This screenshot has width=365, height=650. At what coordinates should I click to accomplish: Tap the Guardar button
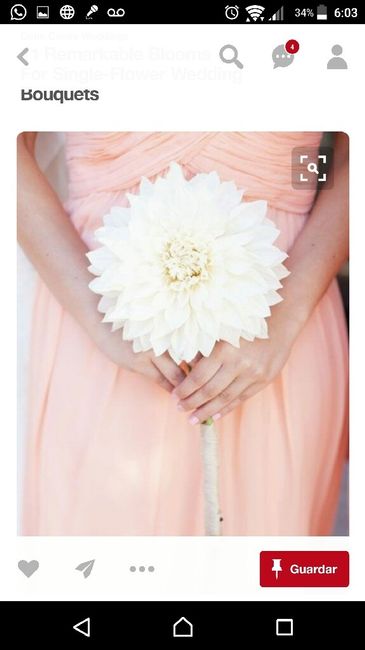[304, 569]
